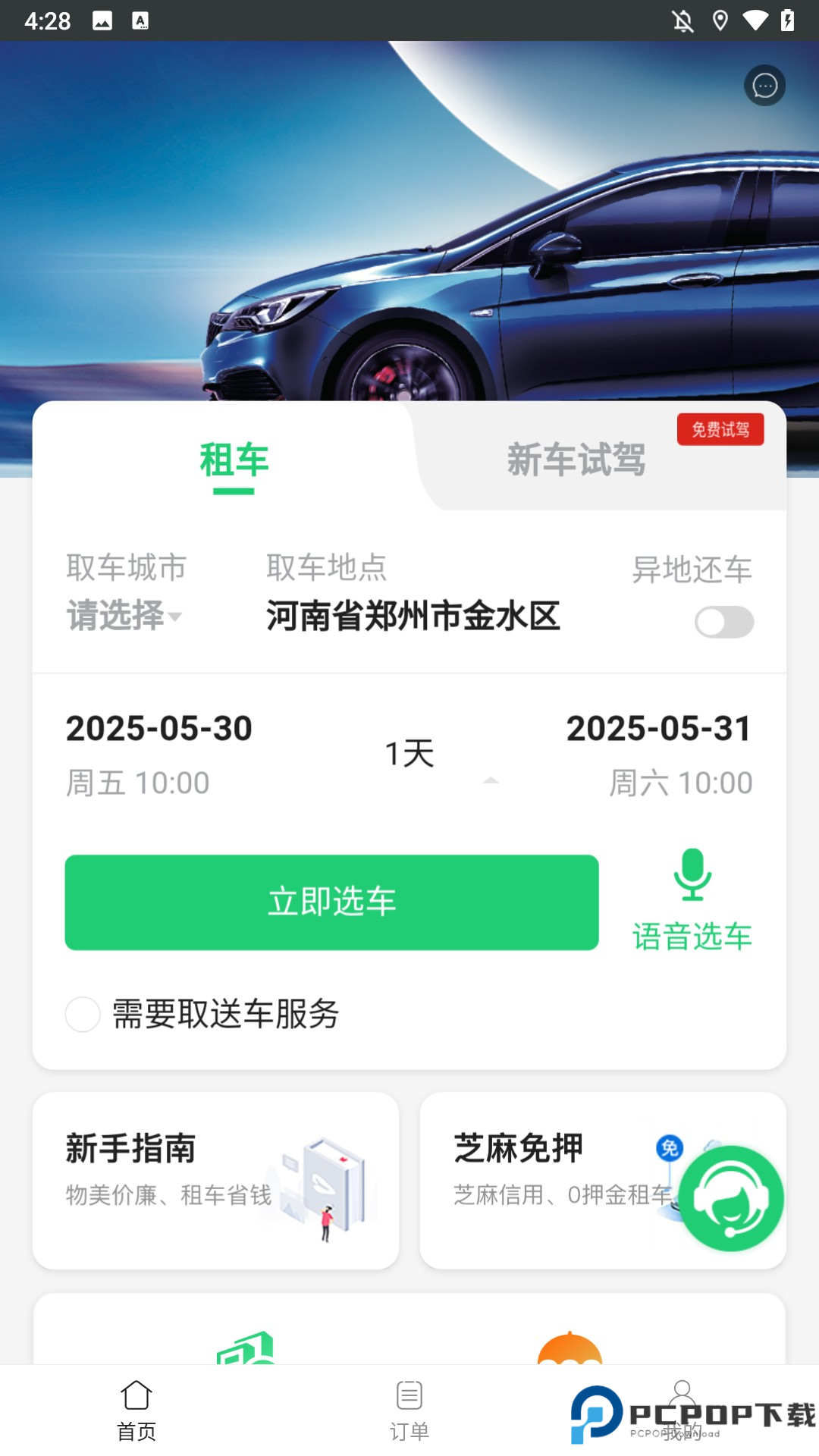Image resolution: width=819 pixels, height=1456 pixels.
Task: Check the 需要取送车服务 option
Action: point(82,1015)
